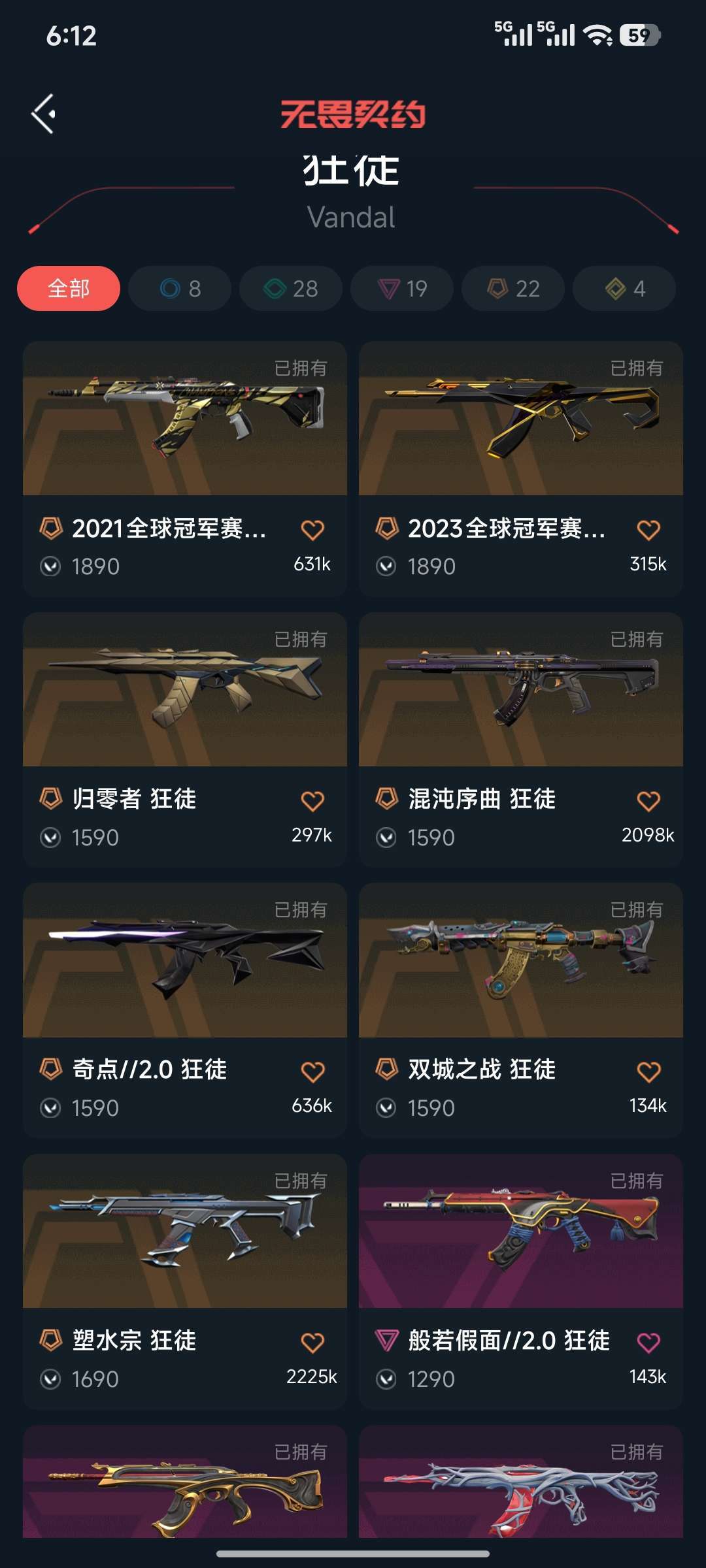Open the 归零者 狂徒 skin card
This screenshot has height=1568, width=706.
[x=185, y=689]
